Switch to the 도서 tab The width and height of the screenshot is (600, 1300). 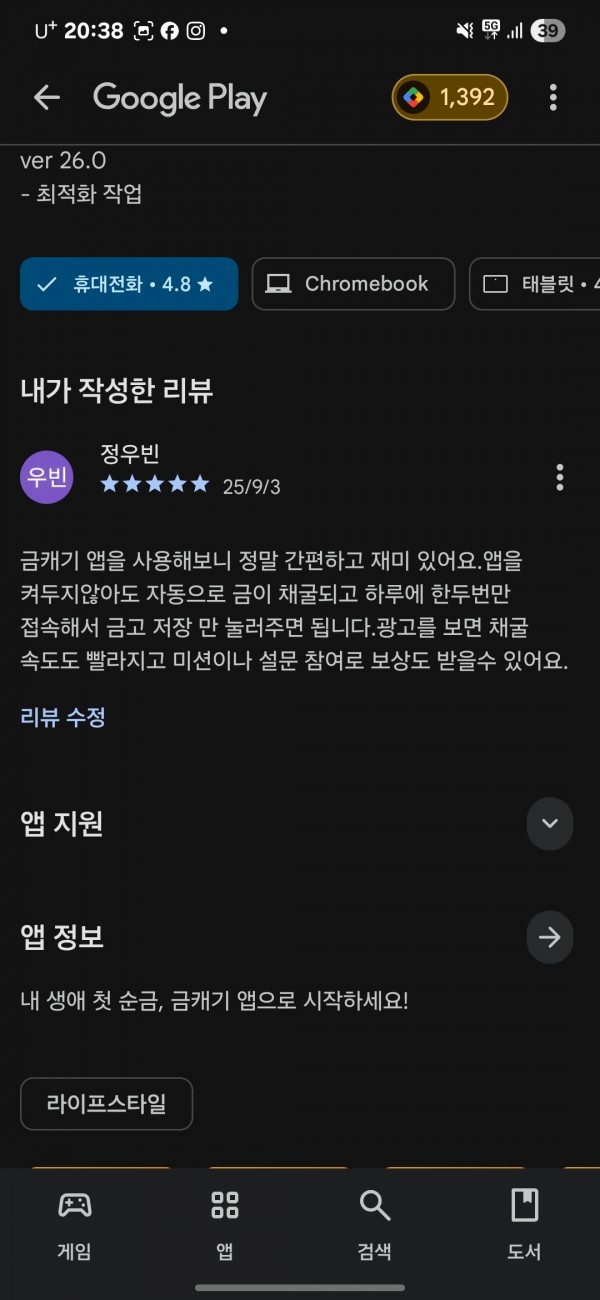pos(525,1223)
